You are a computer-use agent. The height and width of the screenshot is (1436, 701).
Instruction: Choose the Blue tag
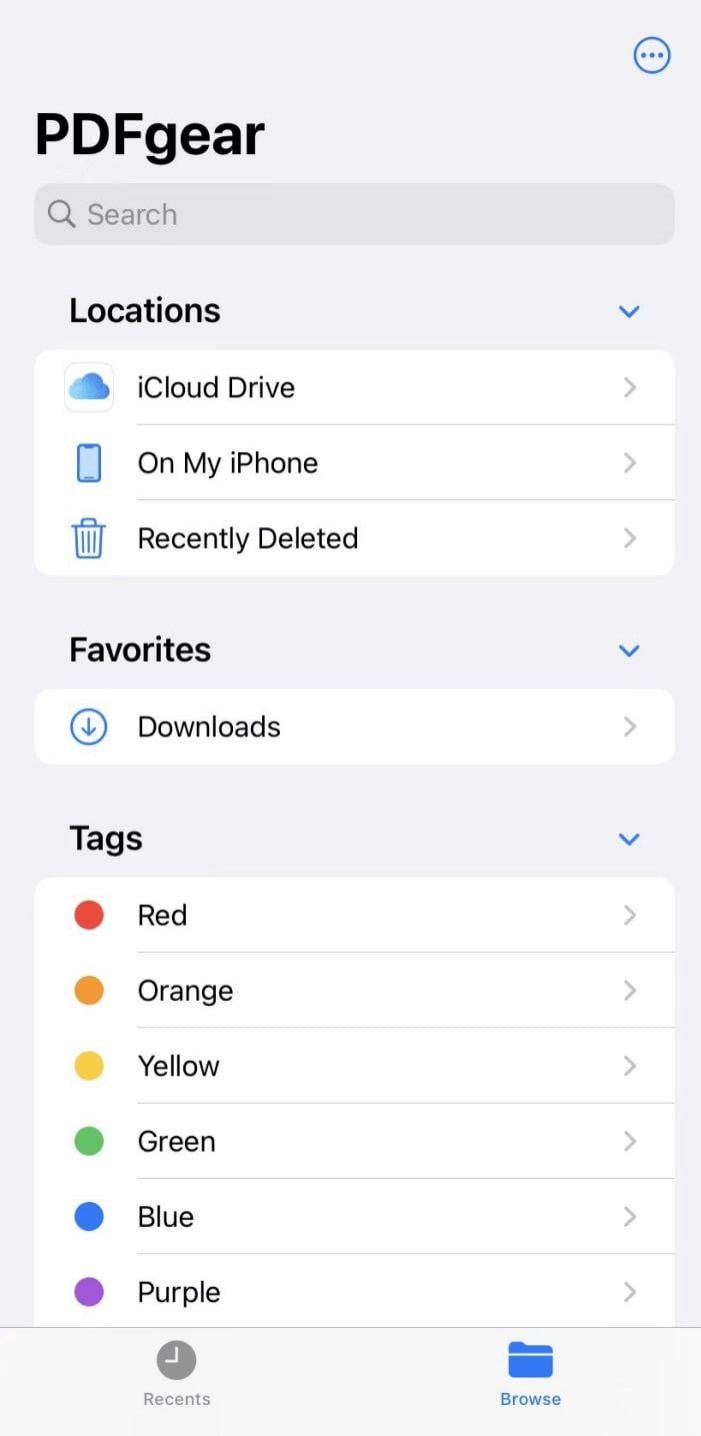pos(354,1217)
